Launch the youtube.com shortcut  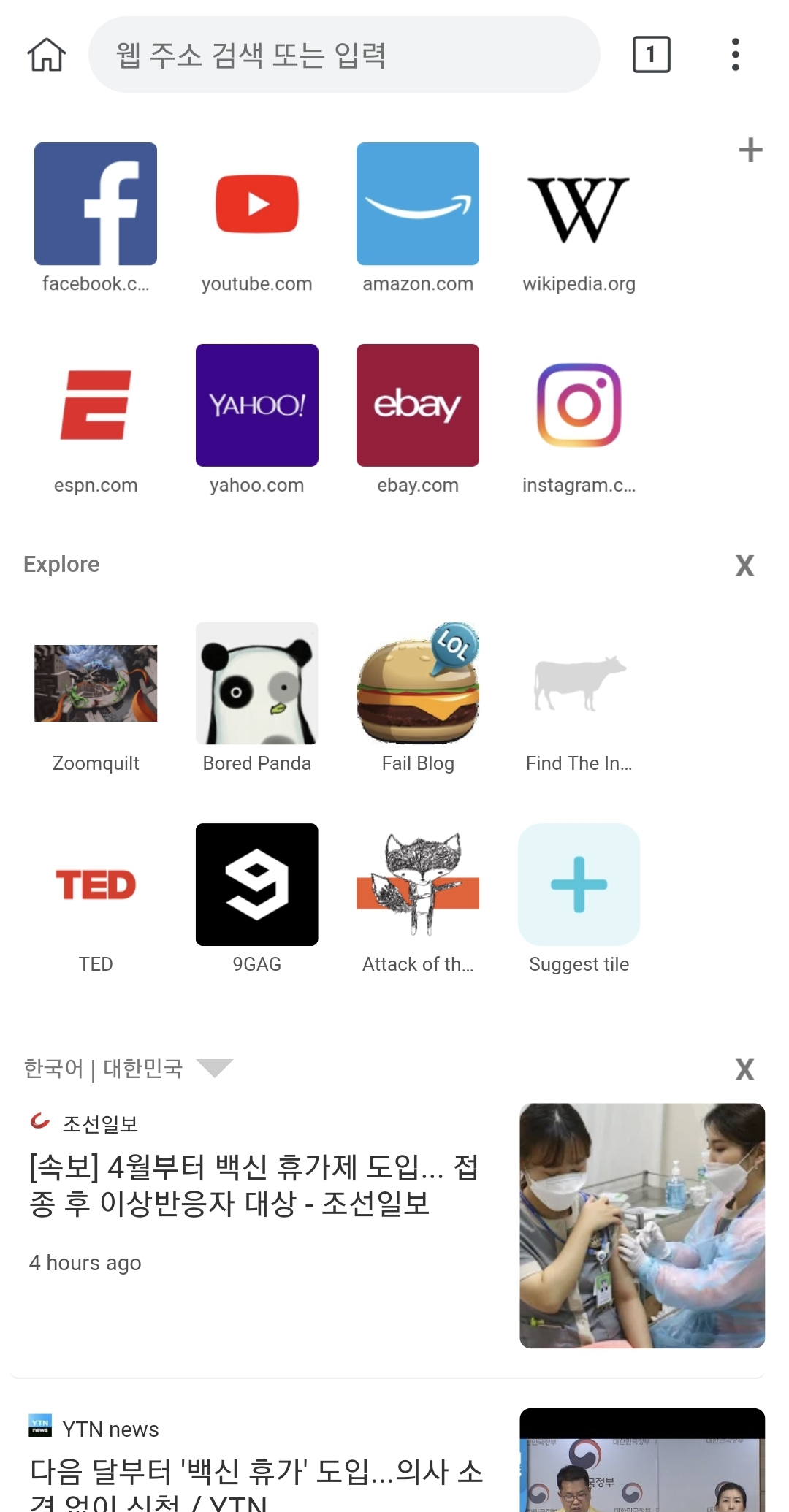tap(256, 205)
